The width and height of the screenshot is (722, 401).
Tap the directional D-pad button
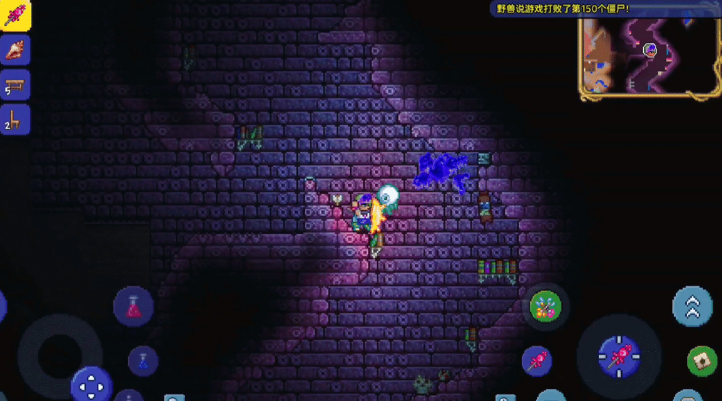pyautogui.click(x=91, y=385)
